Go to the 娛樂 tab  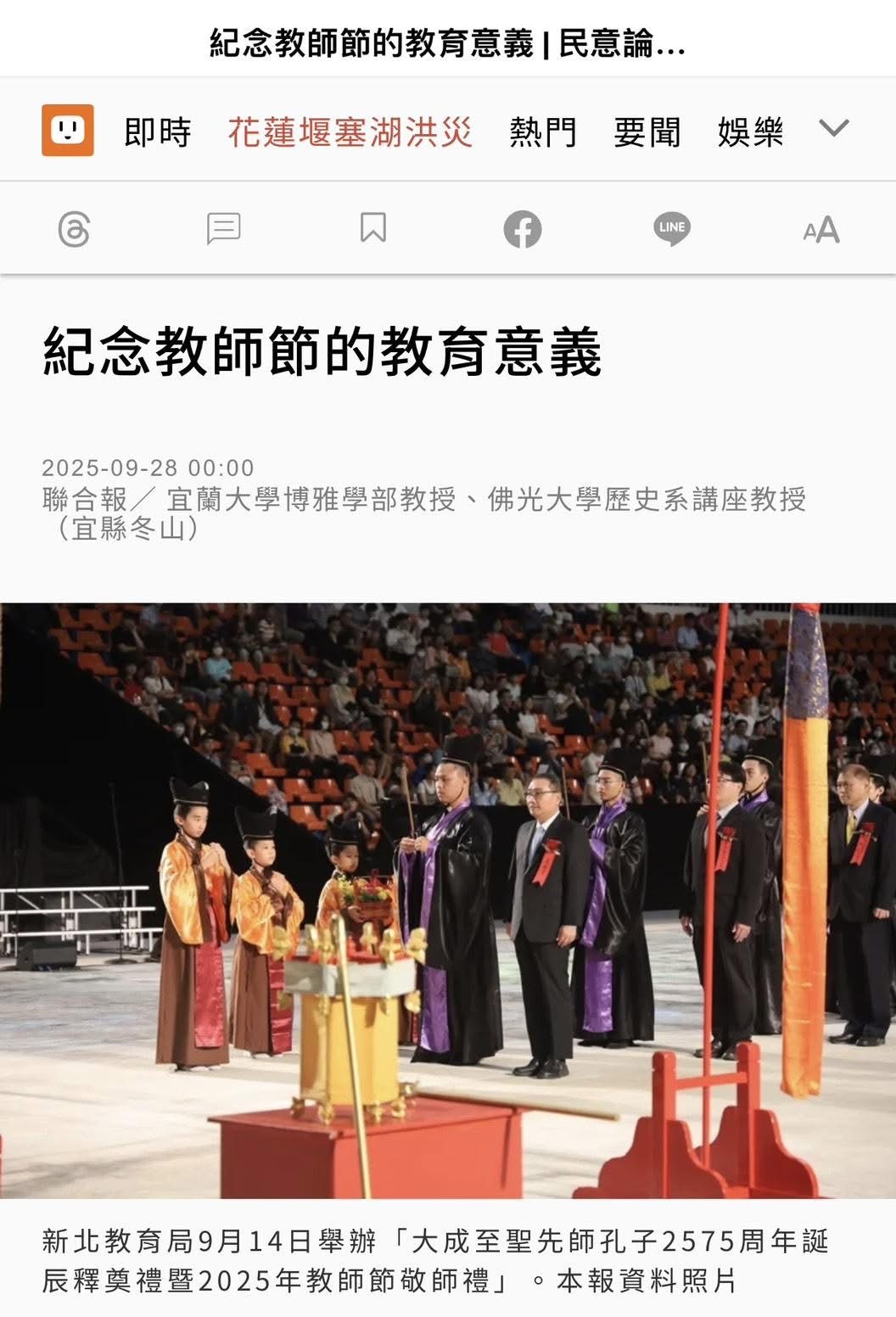click(750, 132)
